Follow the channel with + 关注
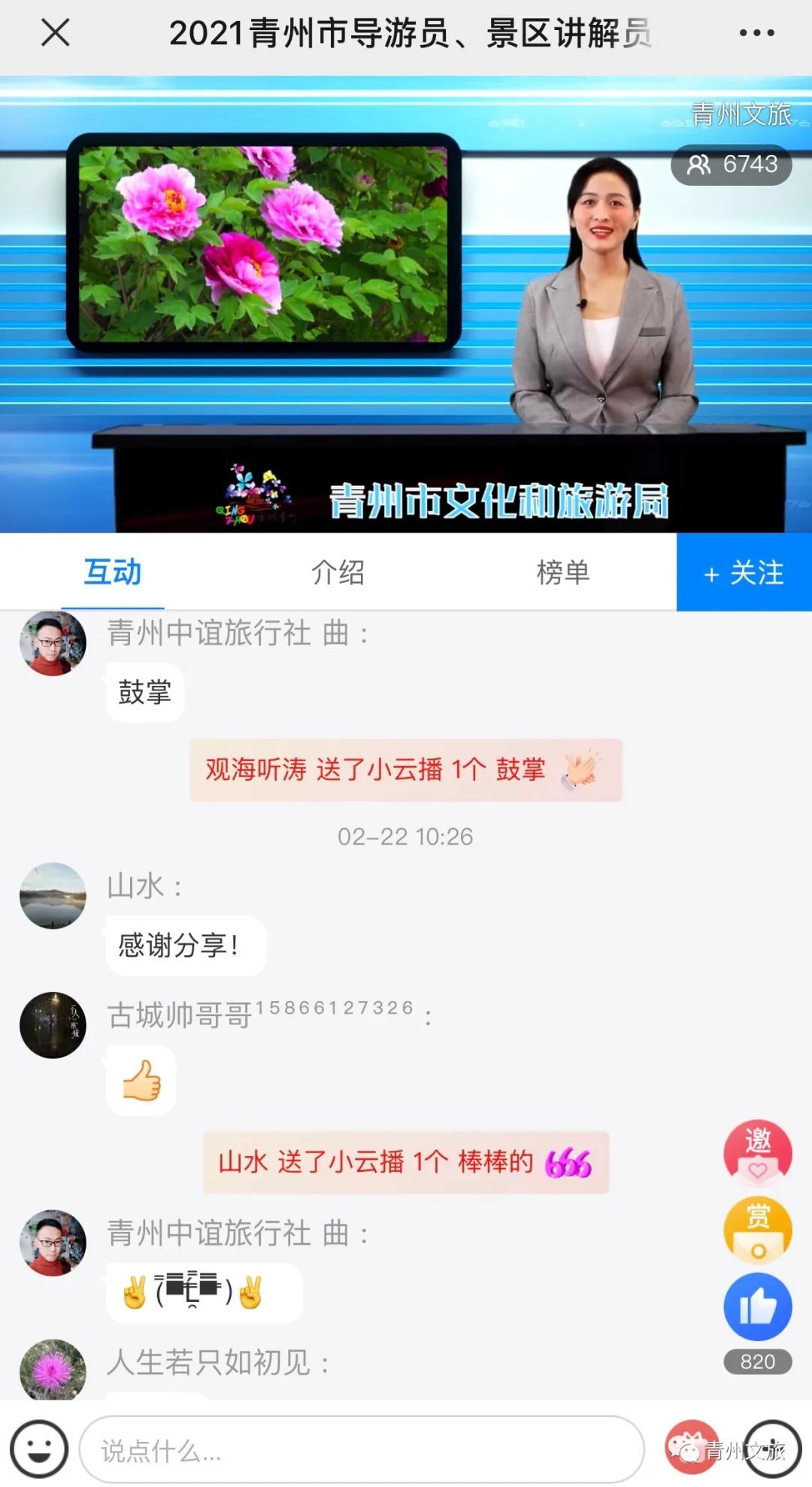Image resolution: width=812 pixels, height=1487 pixels. pos(744,572)
